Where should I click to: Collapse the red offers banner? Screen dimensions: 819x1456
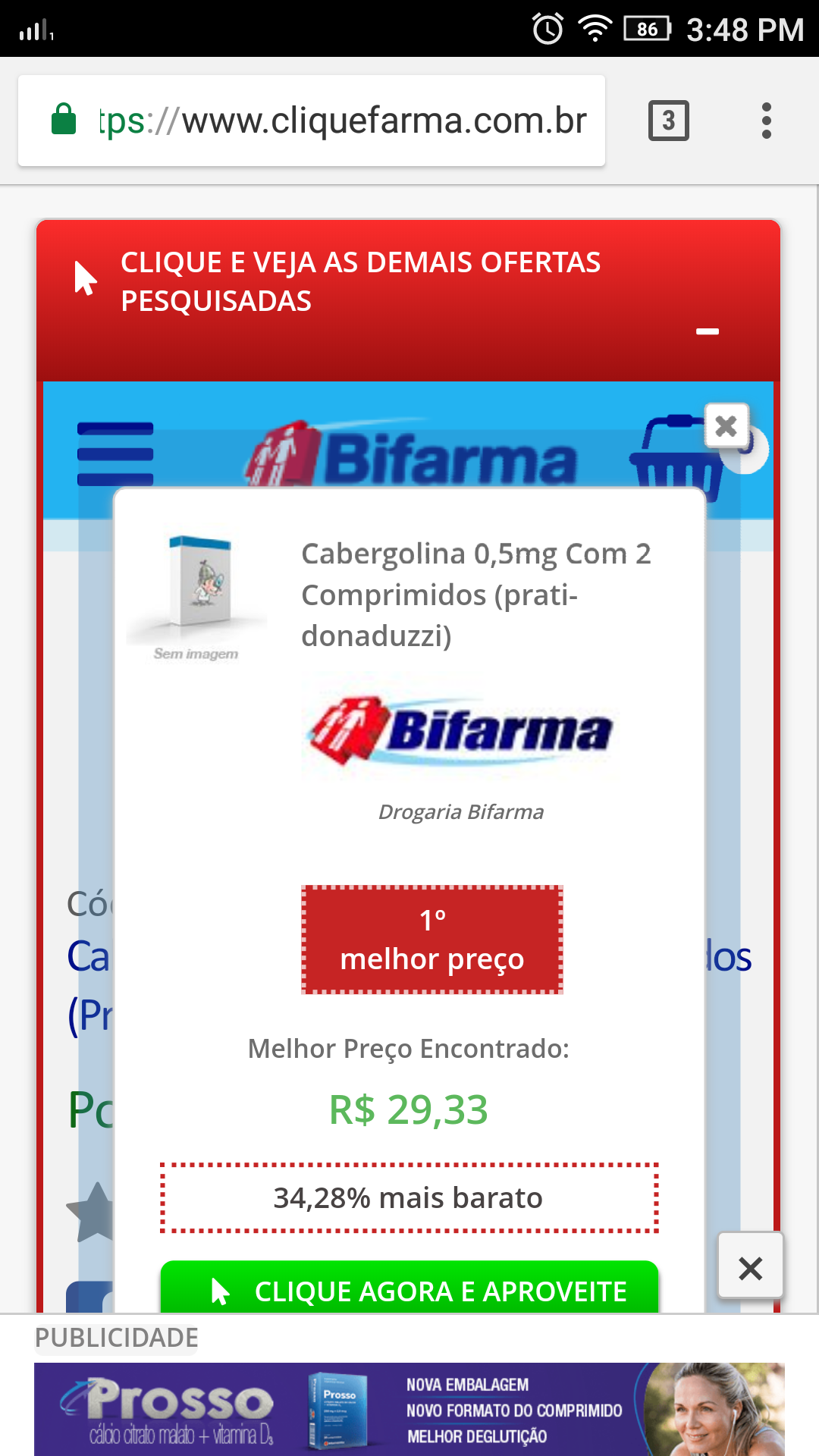click(x=708, y=331)
